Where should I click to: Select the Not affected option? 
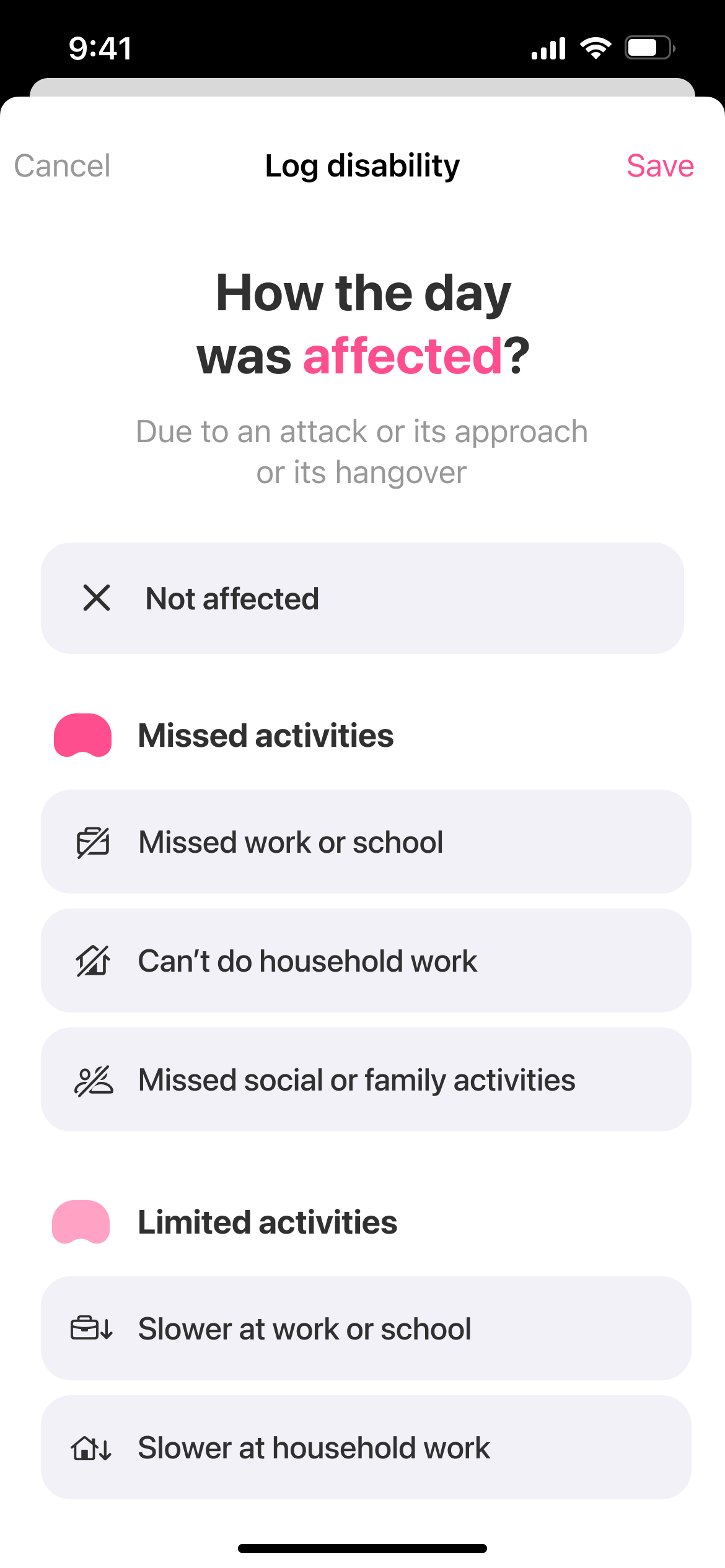click(x=362, y=598)
